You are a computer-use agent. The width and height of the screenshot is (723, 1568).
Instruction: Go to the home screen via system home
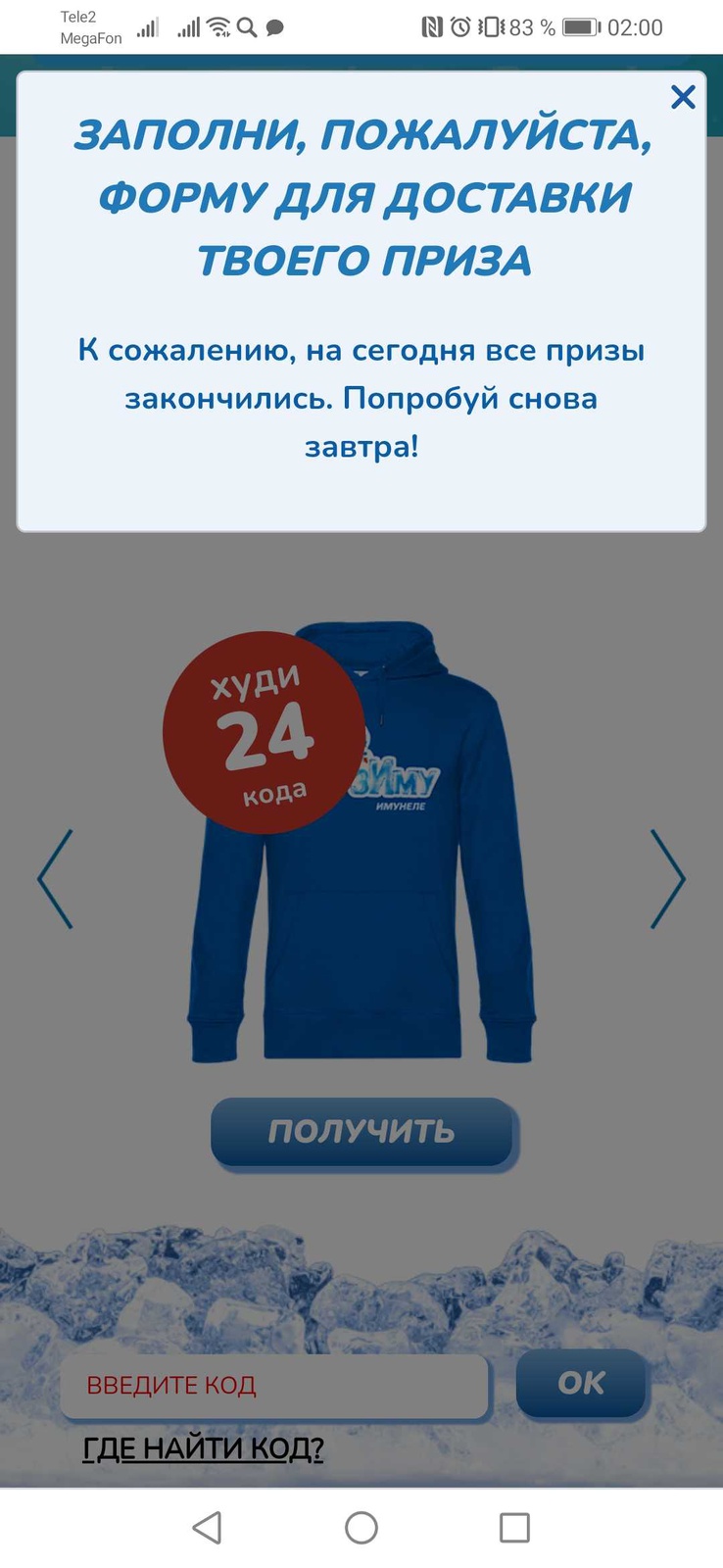click(x=361, y=1527)
